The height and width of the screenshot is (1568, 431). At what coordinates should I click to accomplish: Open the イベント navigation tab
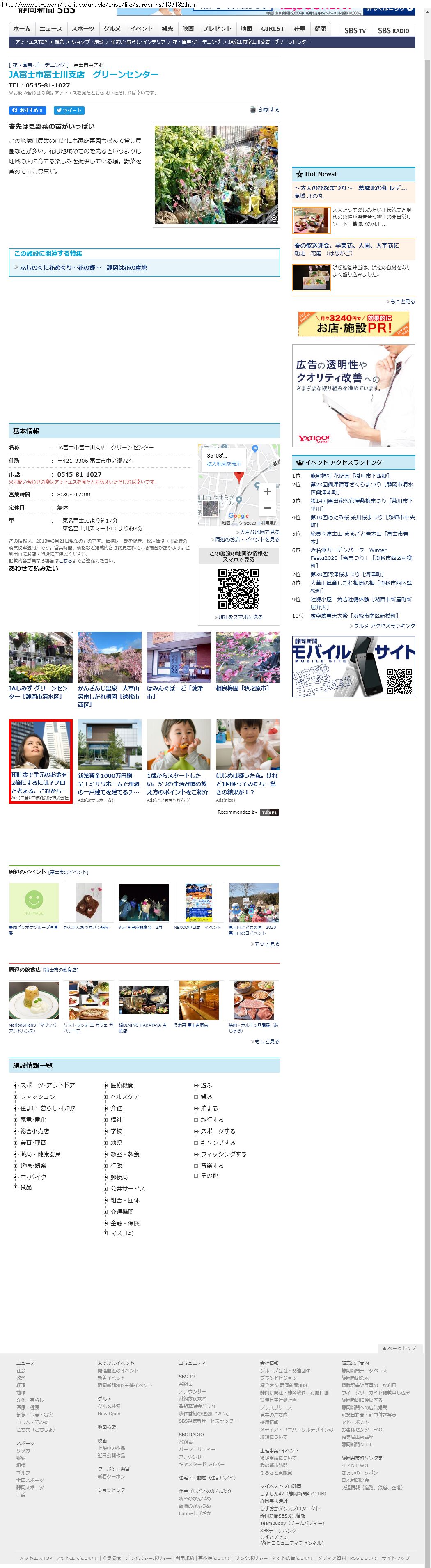click(141, 29)
